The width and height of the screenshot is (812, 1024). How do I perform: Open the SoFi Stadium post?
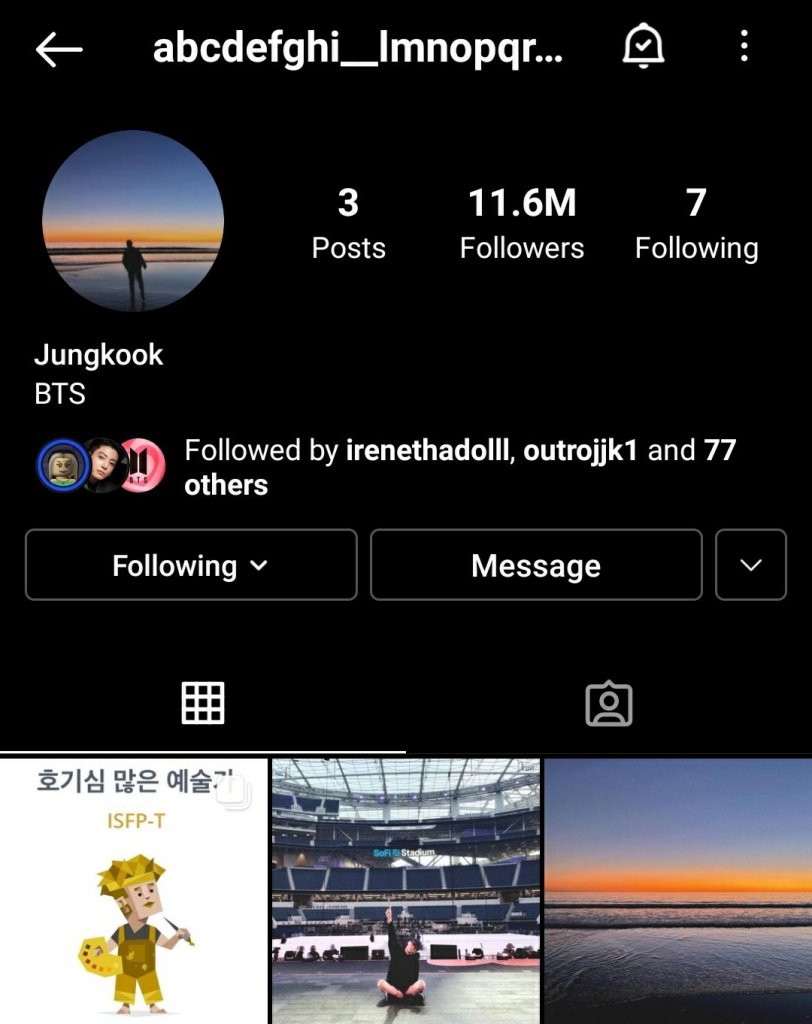[406, 890]
